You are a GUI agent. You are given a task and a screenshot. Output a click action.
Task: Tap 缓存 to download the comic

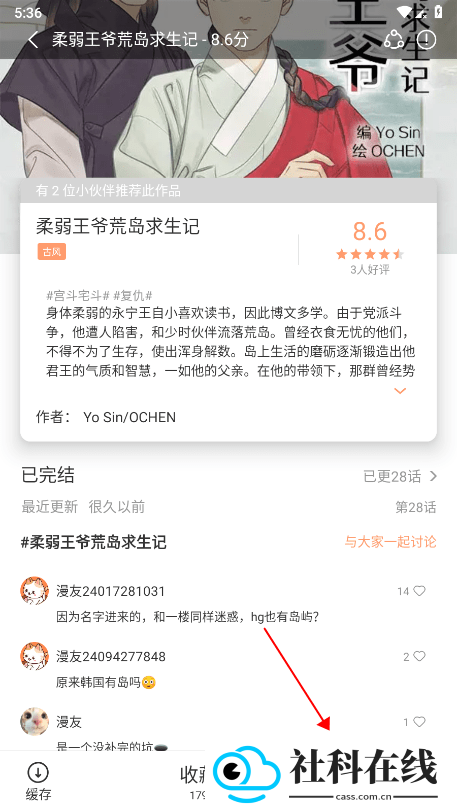click(x=38, y=781)
